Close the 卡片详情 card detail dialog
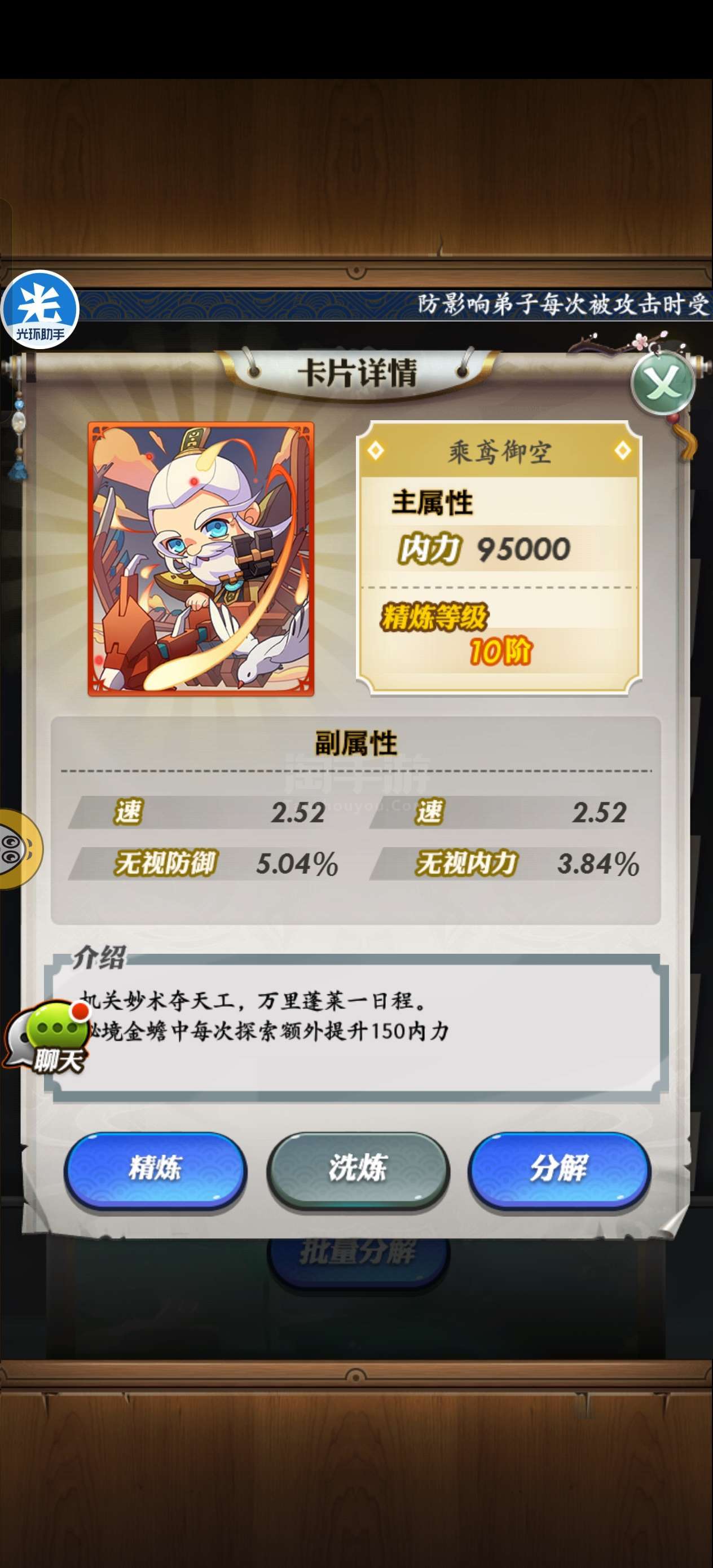The height and width of the screenshot is (1568, 713). (662, 384)
